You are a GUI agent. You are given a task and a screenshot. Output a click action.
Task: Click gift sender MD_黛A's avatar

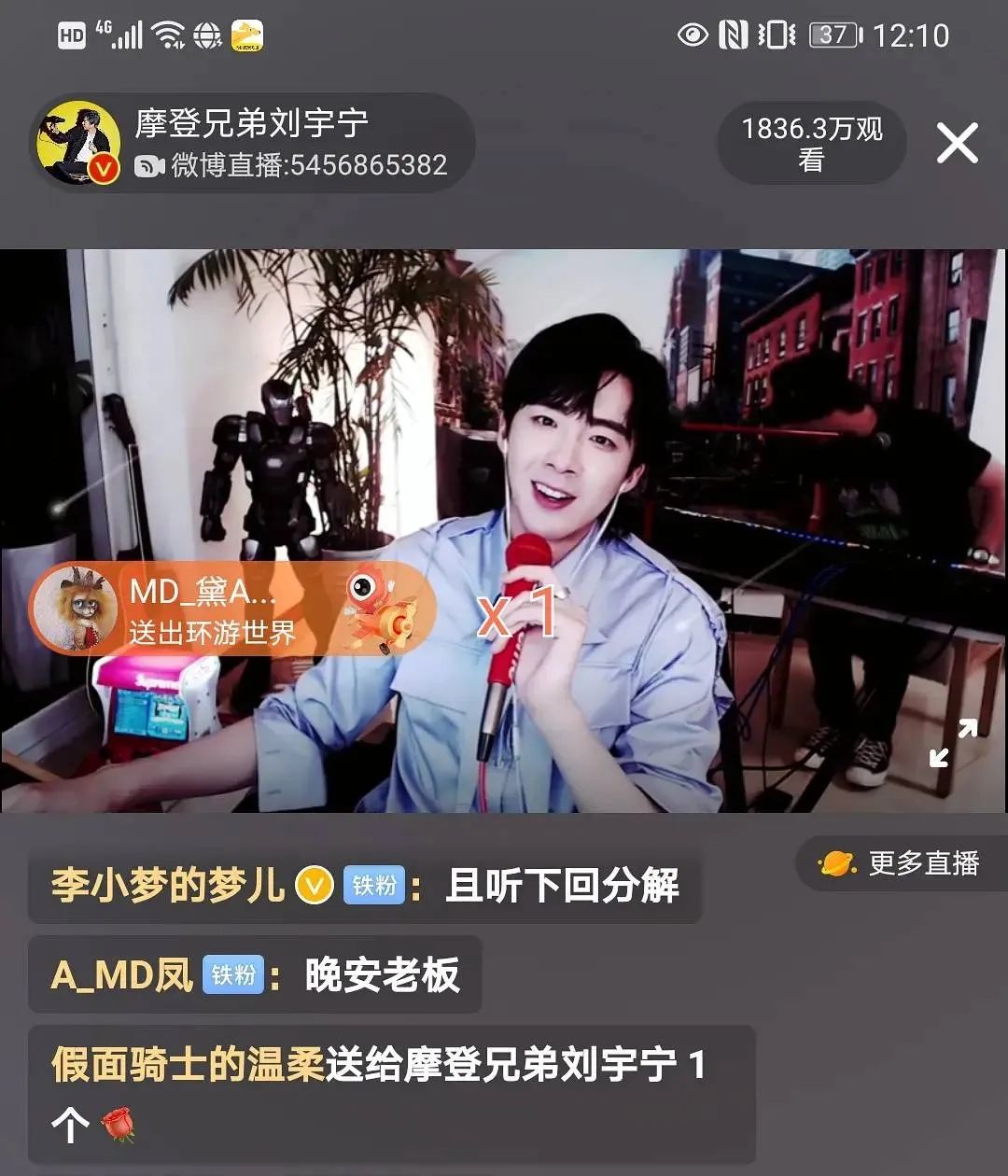pos(77,608)
